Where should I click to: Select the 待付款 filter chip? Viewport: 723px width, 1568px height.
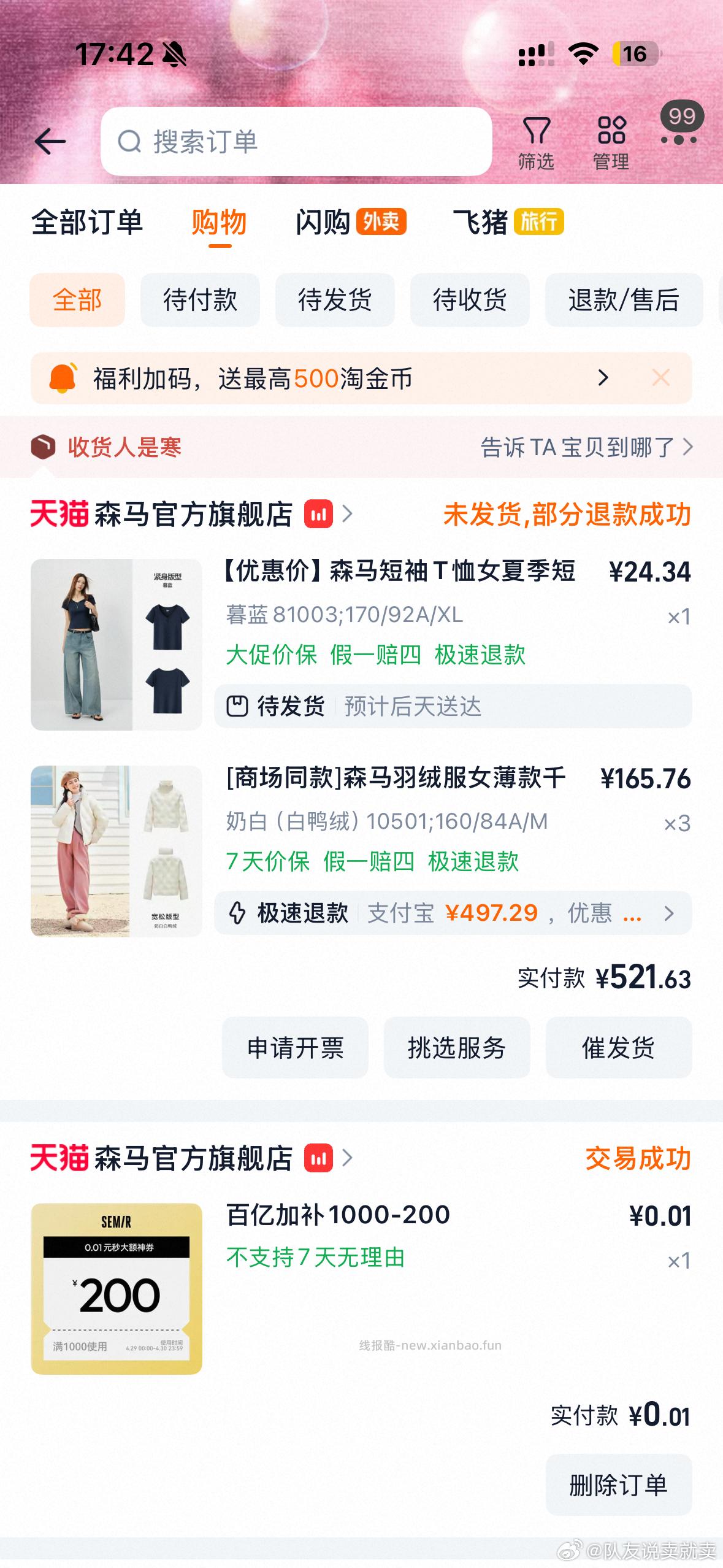point(199,301)
